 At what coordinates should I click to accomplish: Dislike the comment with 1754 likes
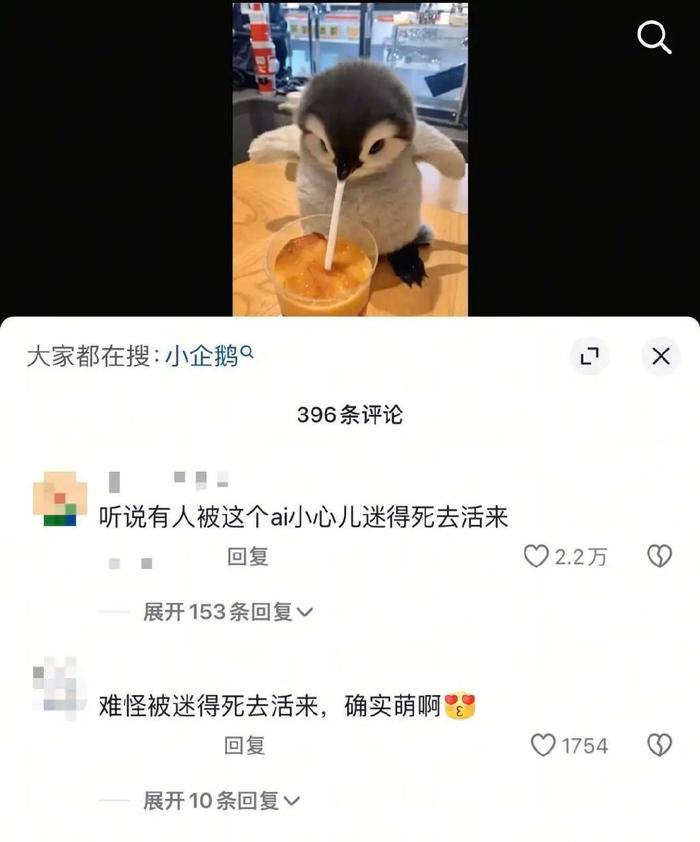click(659, 745)
